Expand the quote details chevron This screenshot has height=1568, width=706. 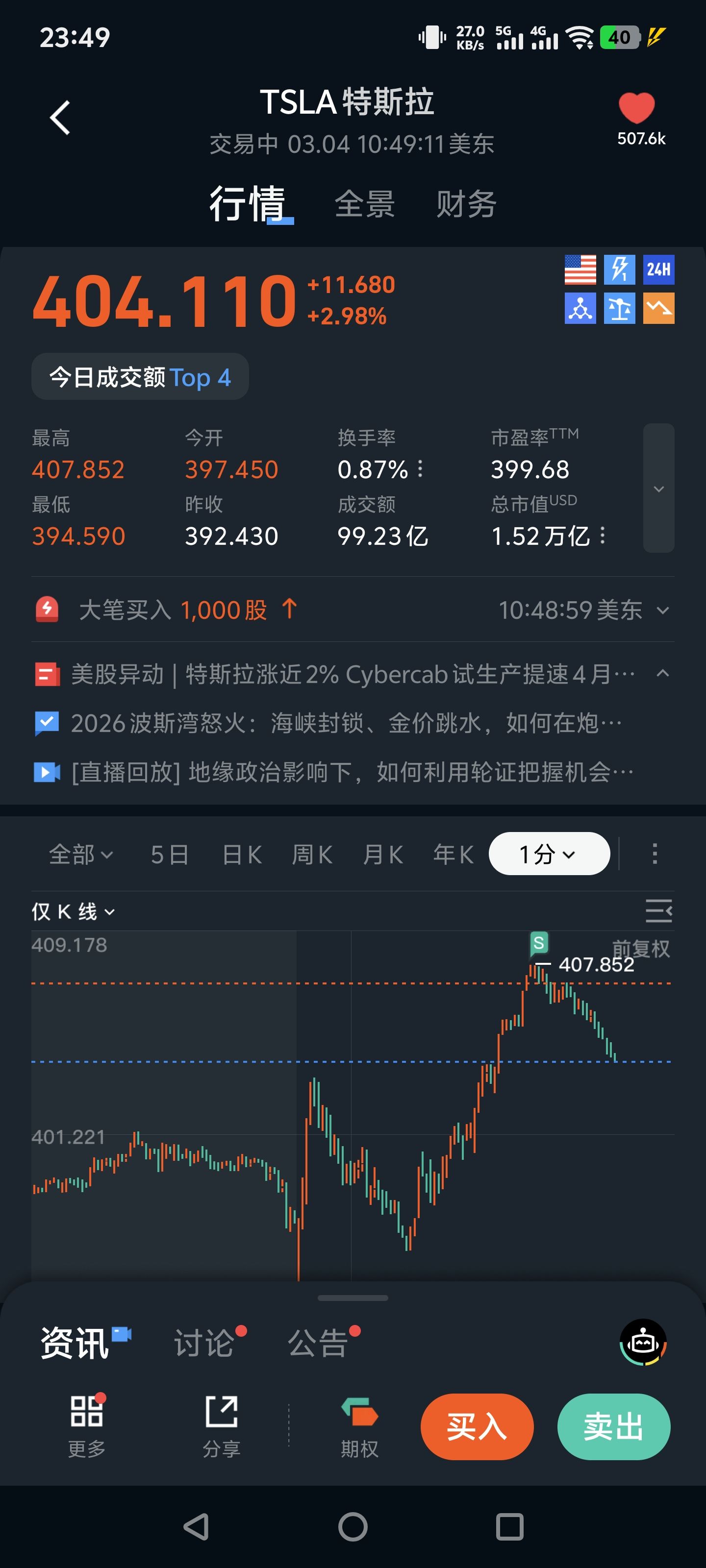click(658, 489)
